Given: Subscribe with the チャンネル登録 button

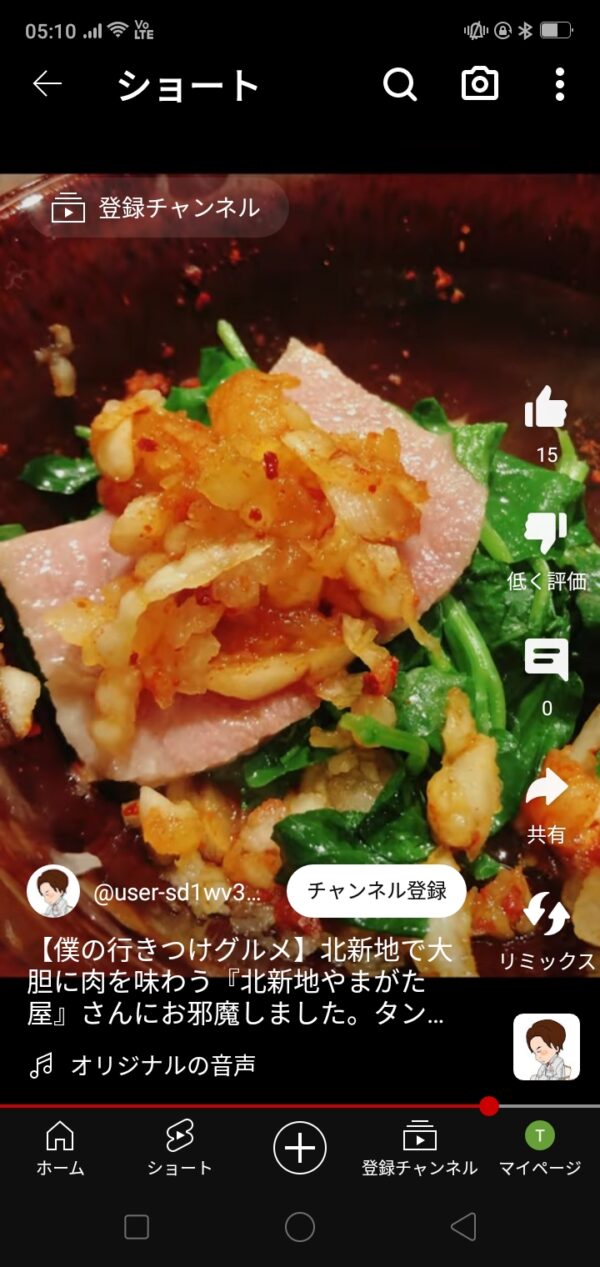Looking at the screenshot, I should pyautogui.click(x=376, y=891).
